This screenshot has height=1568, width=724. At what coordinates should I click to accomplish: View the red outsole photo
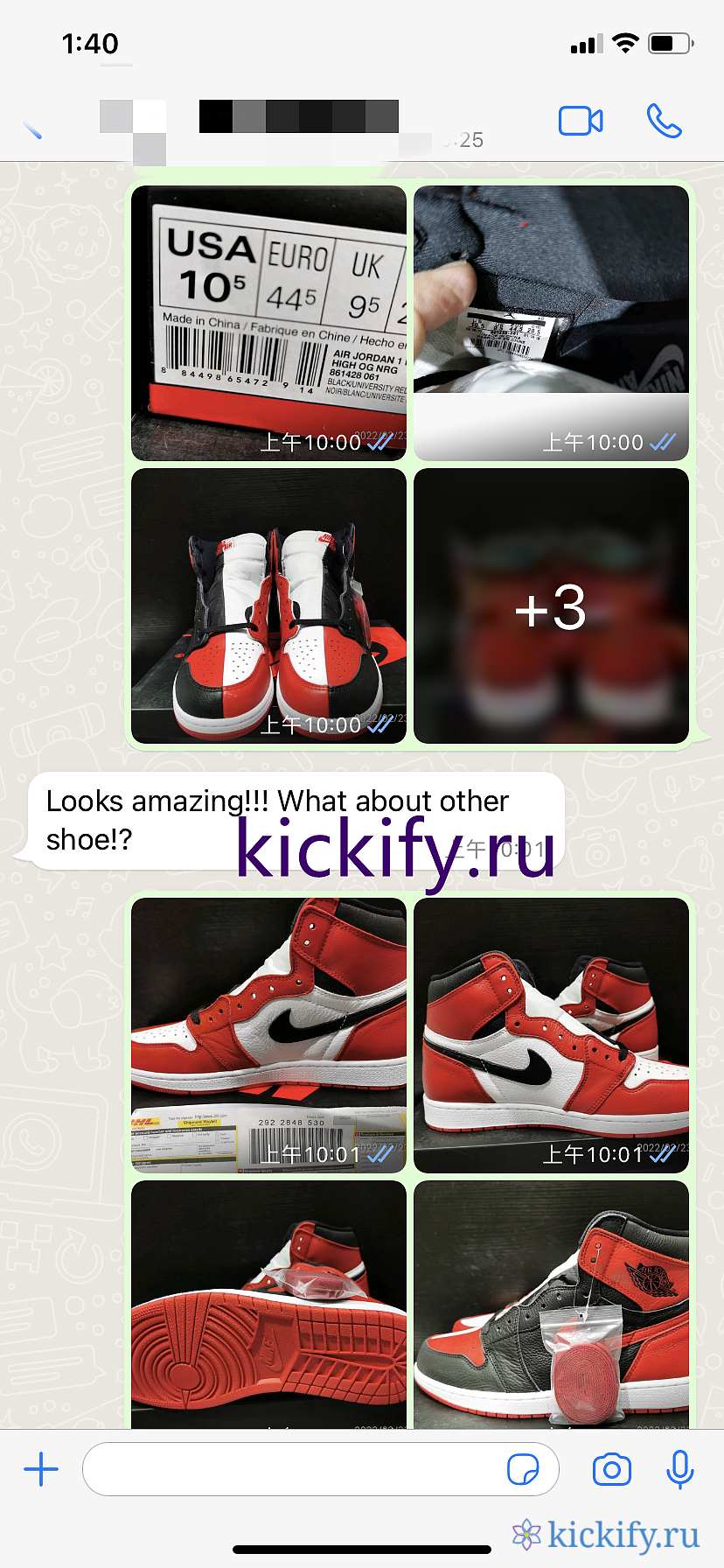coord(268,1304)
